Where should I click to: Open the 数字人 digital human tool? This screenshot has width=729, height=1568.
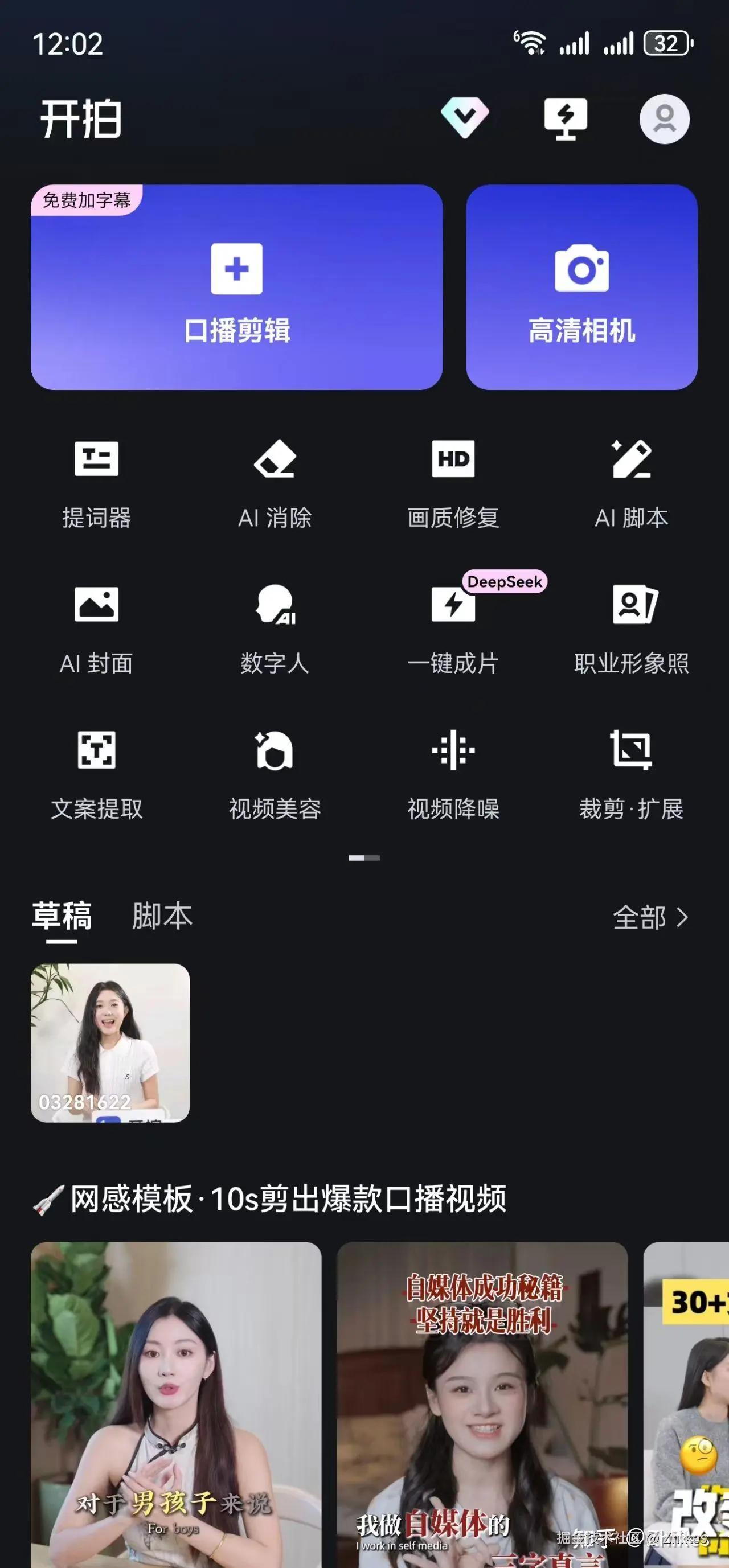tap(275, 628)
